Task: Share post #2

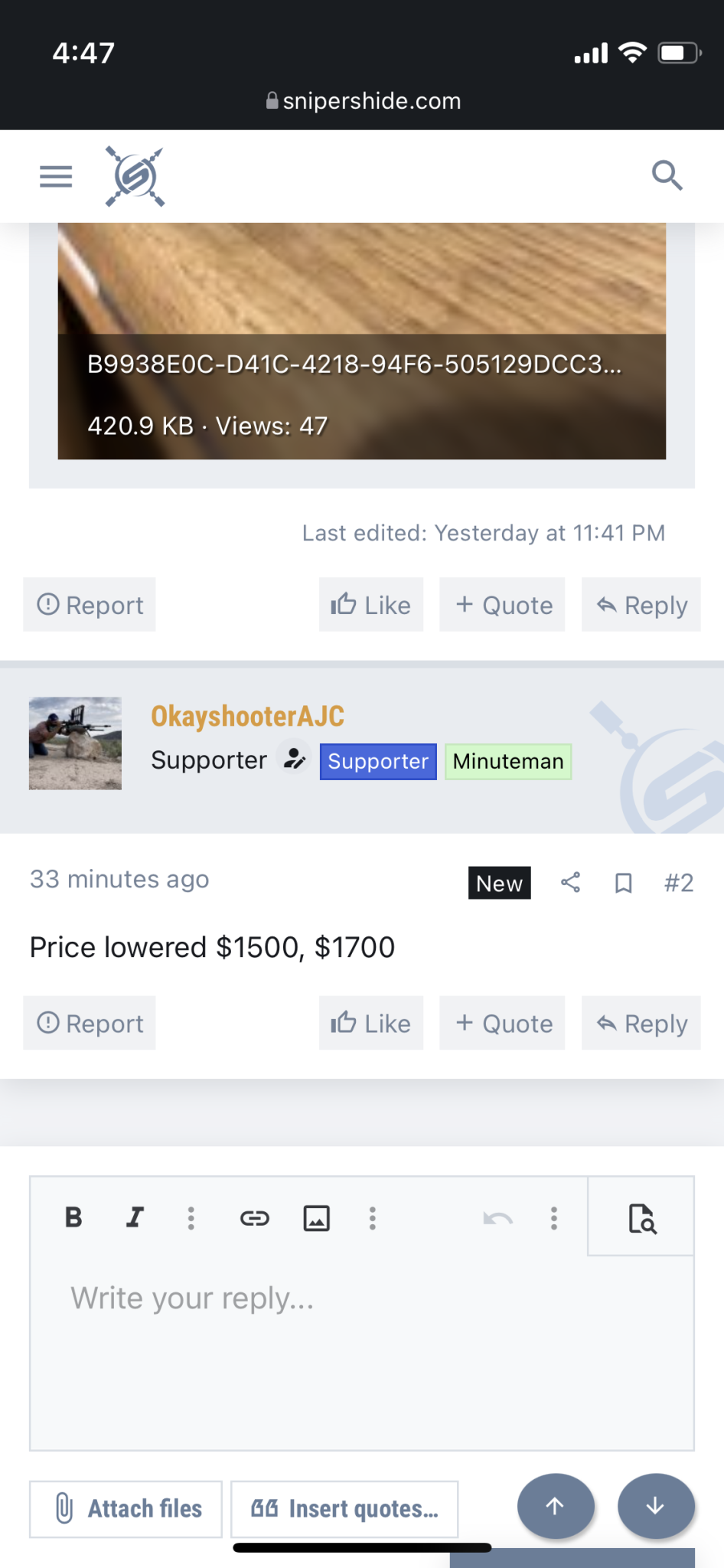Action: (x=570, y=882)
